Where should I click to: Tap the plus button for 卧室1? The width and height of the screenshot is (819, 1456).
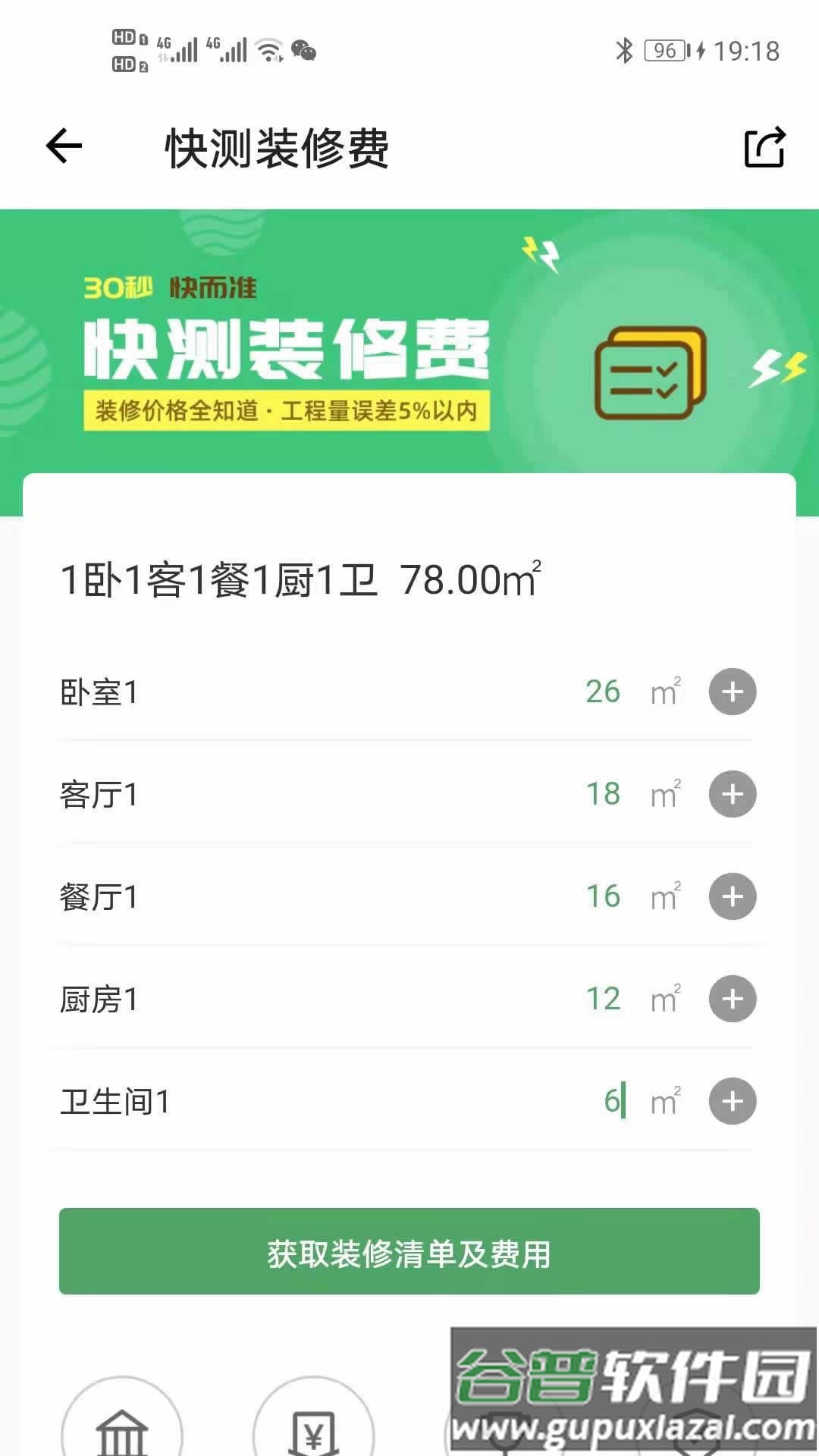pyautogui.click(x=732, y=692)
